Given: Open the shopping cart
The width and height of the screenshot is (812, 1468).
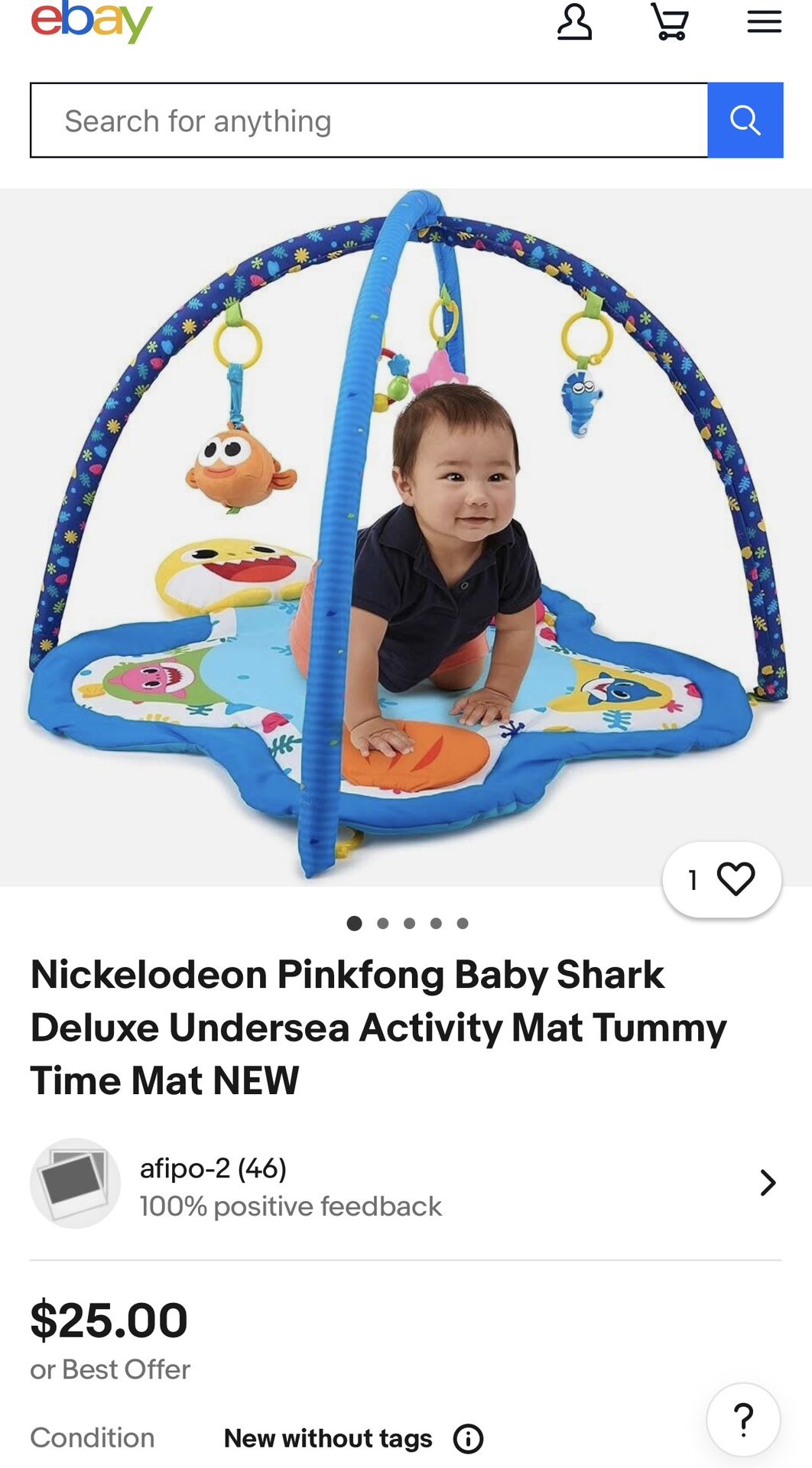Looking at the screenshot, I should point(670,21).
